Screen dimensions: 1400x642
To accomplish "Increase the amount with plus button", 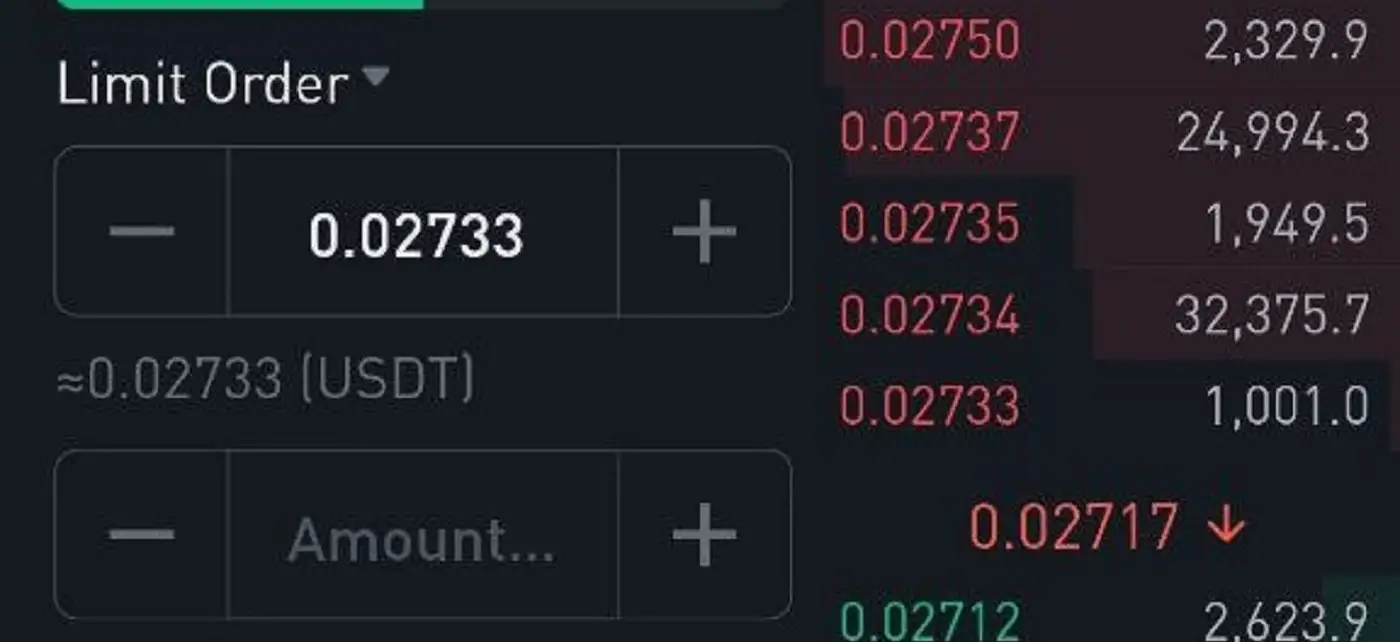I will [704, 535].
